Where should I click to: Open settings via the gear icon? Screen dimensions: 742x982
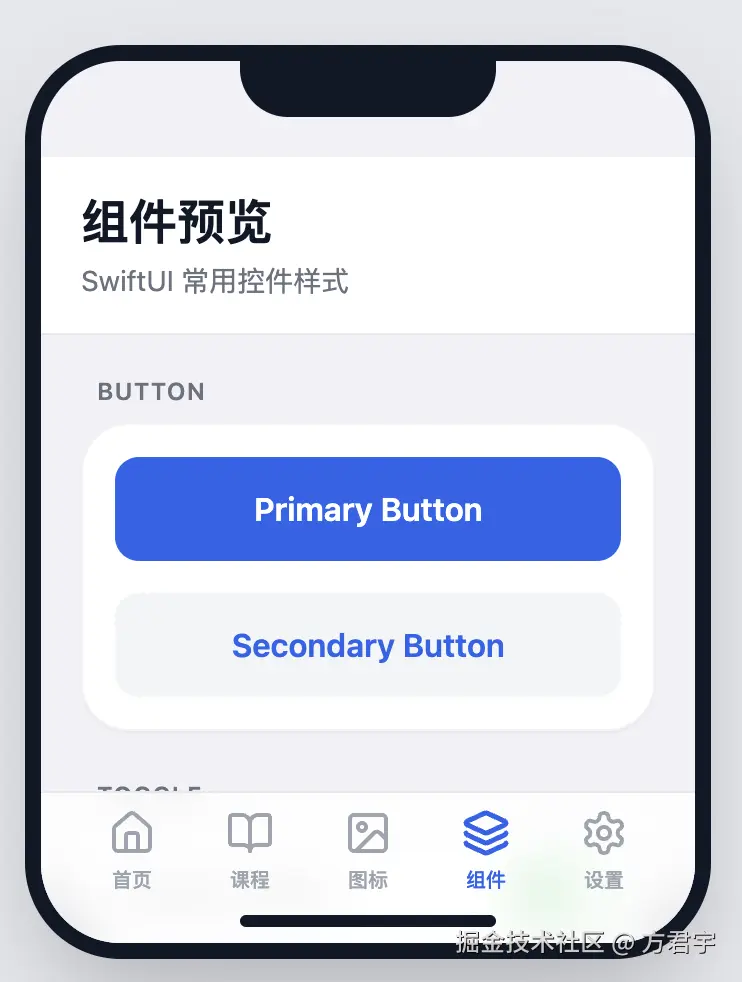click(603, 831)
